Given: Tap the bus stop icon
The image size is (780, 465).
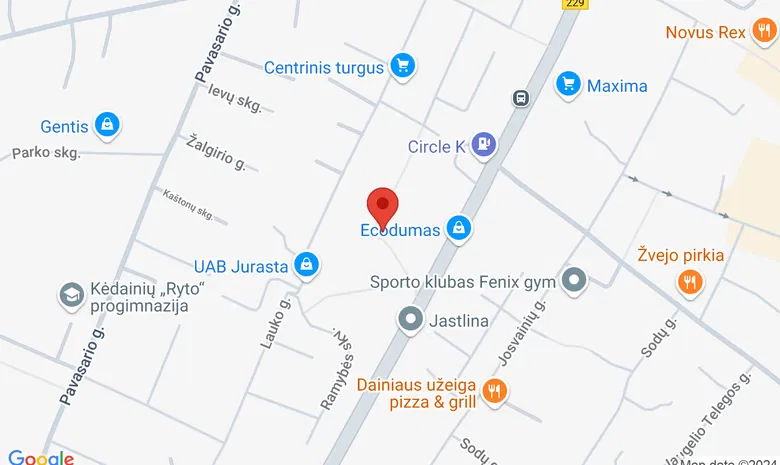Looking at the screenshot, I should click(x=520, y=98).
